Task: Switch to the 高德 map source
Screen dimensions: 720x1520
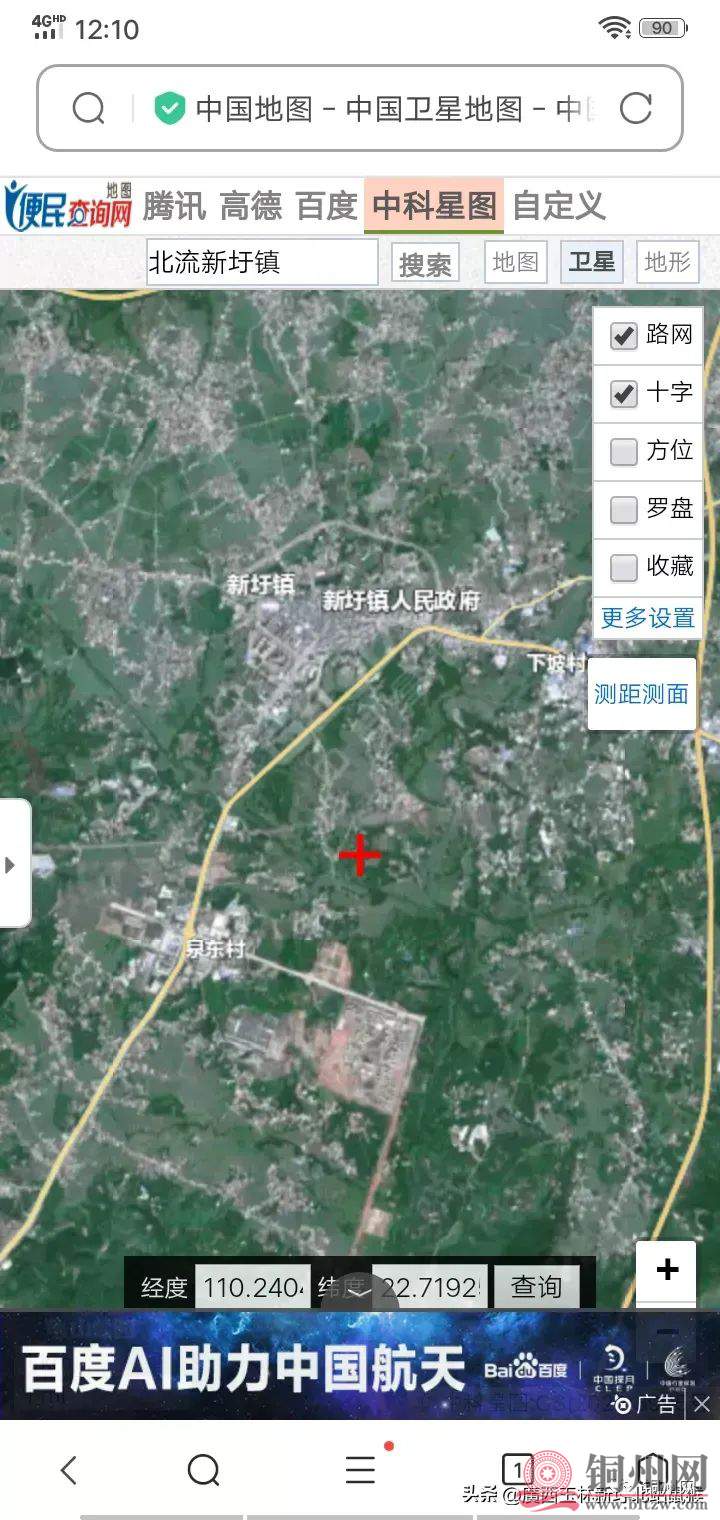Action: (251, 206)
